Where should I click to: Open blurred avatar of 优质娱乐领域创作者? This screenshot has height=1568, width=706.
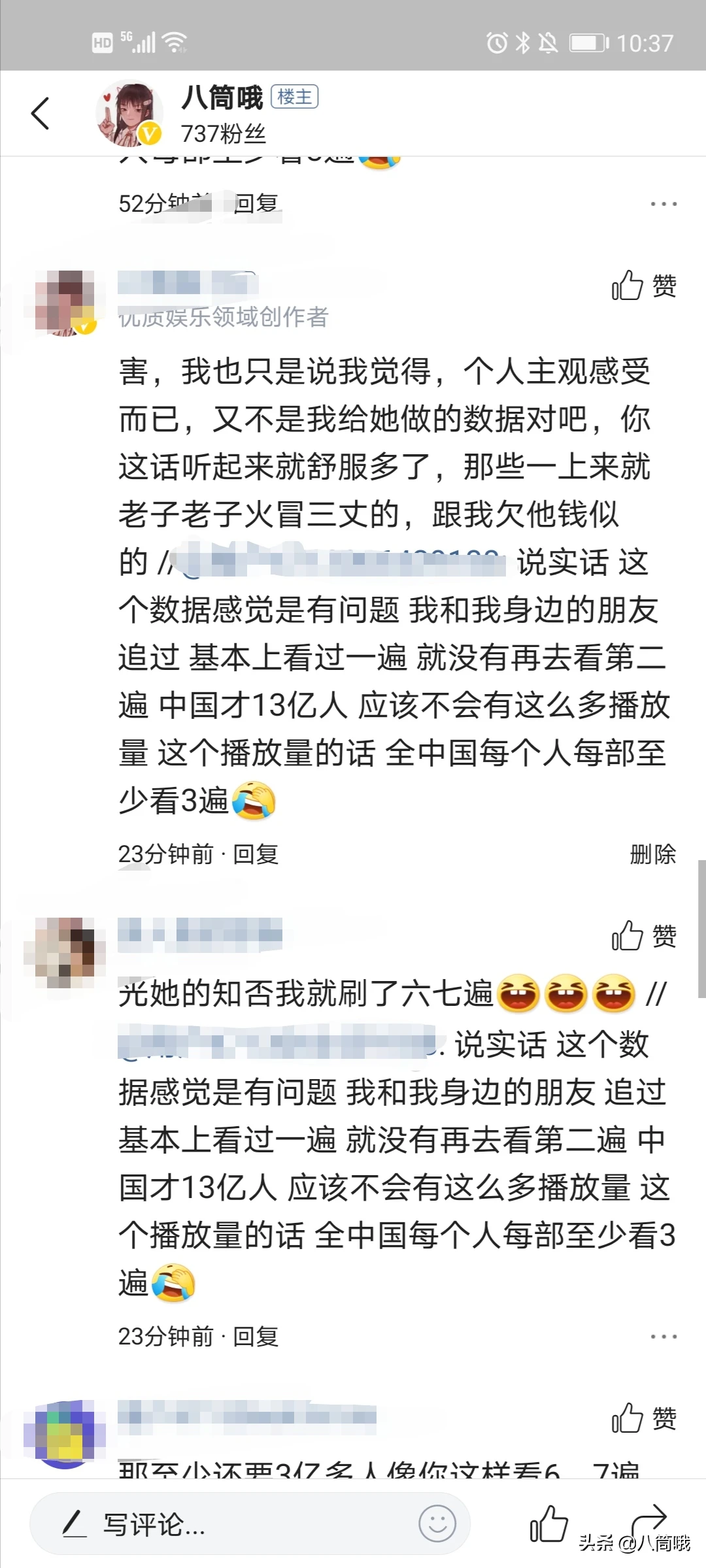click(x=63, y=302)
